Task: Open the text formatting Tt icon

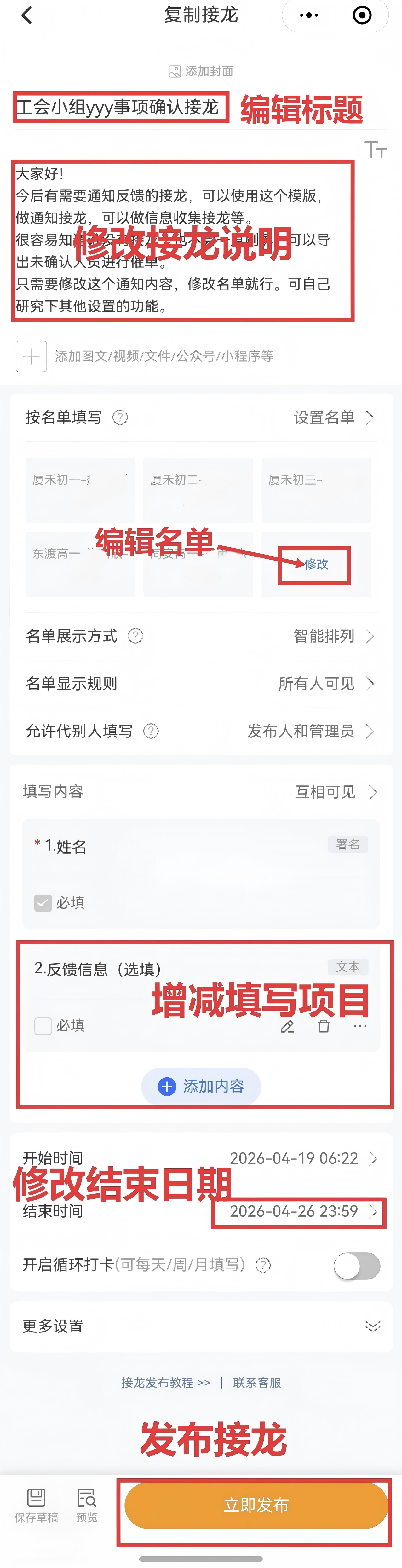Action: [x=375, y=150]
